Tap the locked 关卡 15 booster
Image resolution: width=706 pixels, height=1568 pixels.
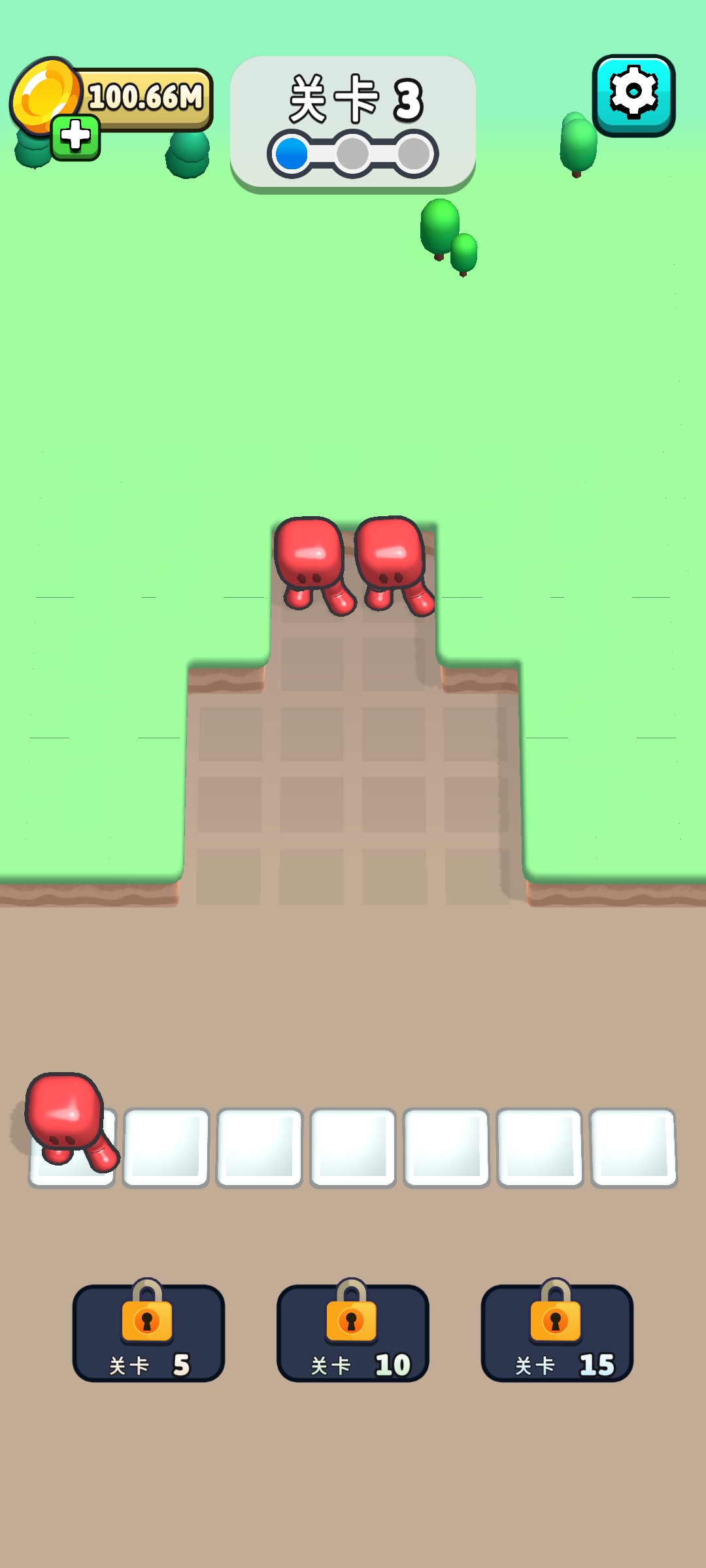(557, 1333)
